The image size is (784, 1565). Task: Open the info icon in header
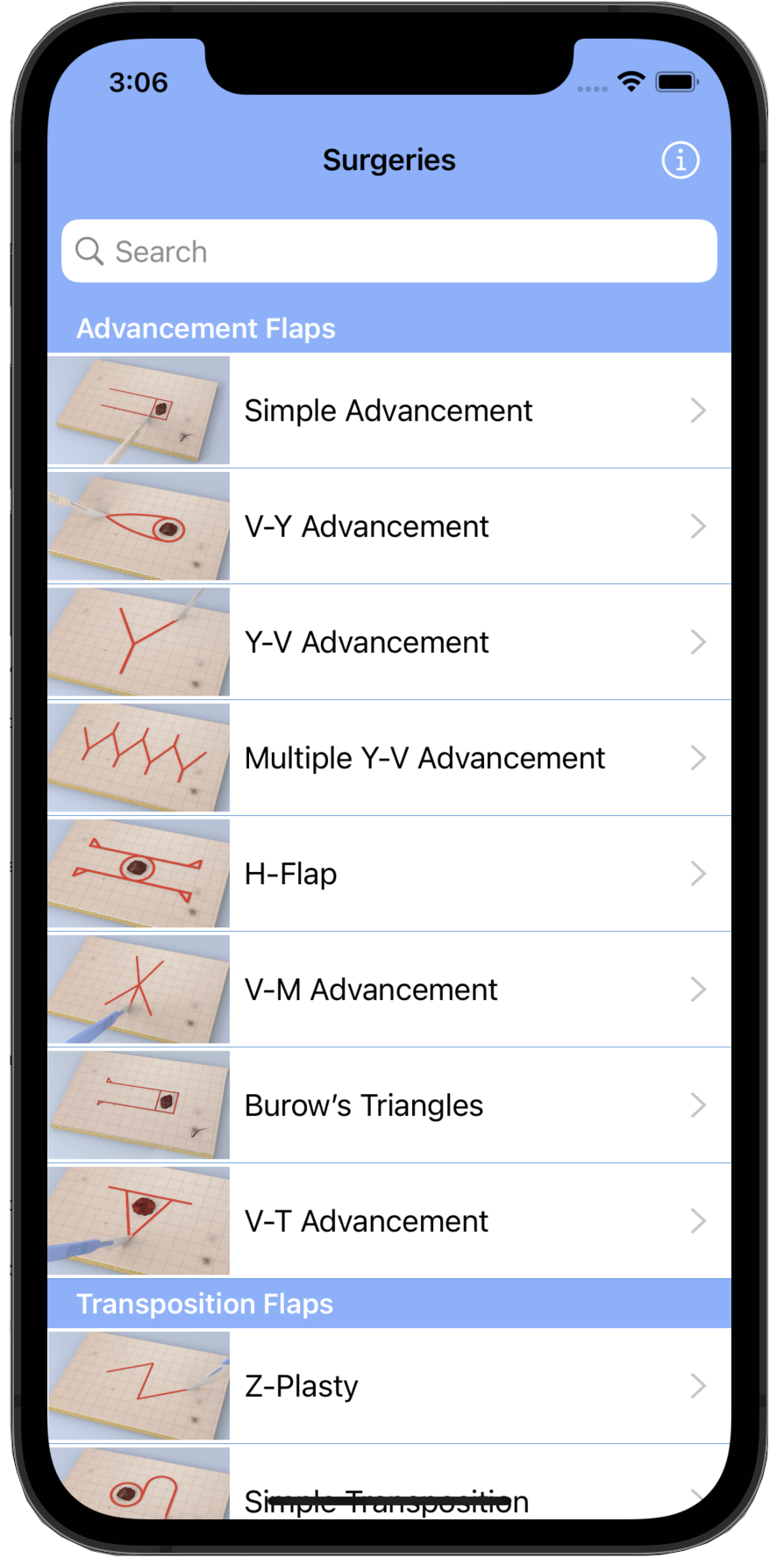click(x=680, y=161)
